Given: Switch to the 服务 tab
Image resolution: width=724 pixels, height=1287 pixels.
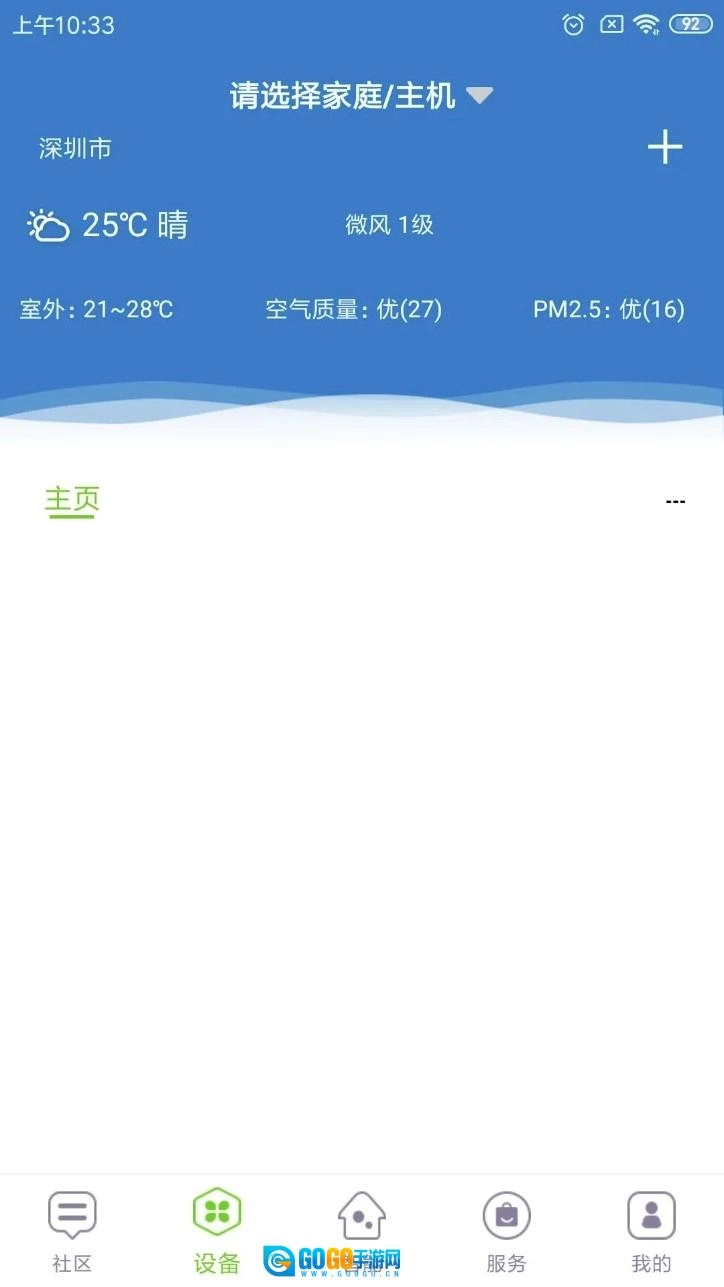Looking at the screenshot, I should coord(506,1231).
